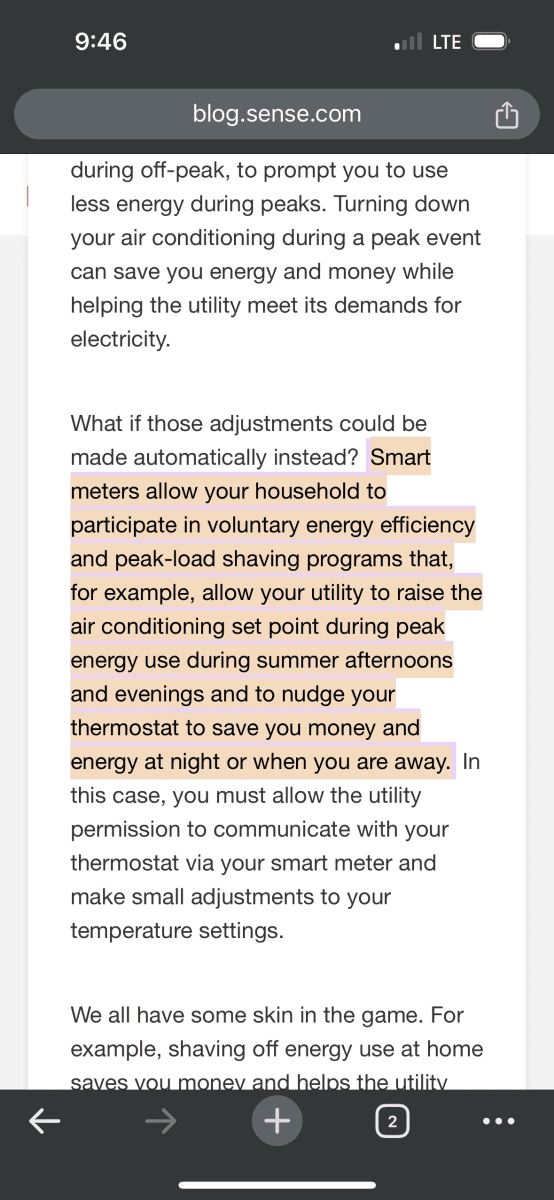554x1200 pixels.
Task: Go back to the previous page
Action: point(42,1122)
